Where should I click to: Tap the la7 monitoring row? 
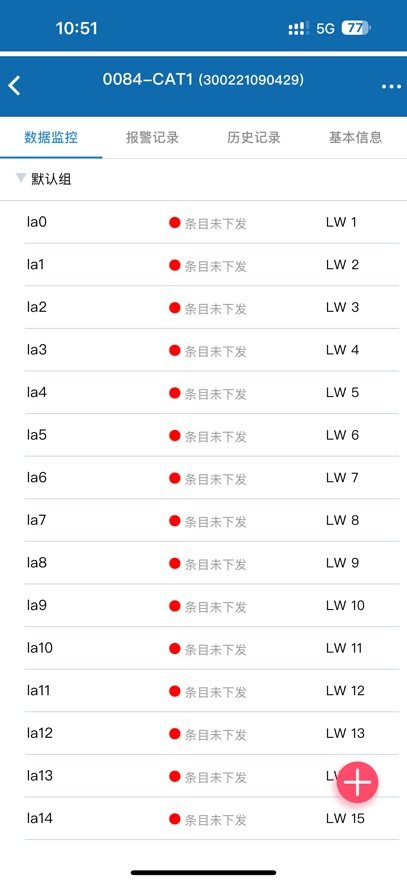tap(212, 520)
